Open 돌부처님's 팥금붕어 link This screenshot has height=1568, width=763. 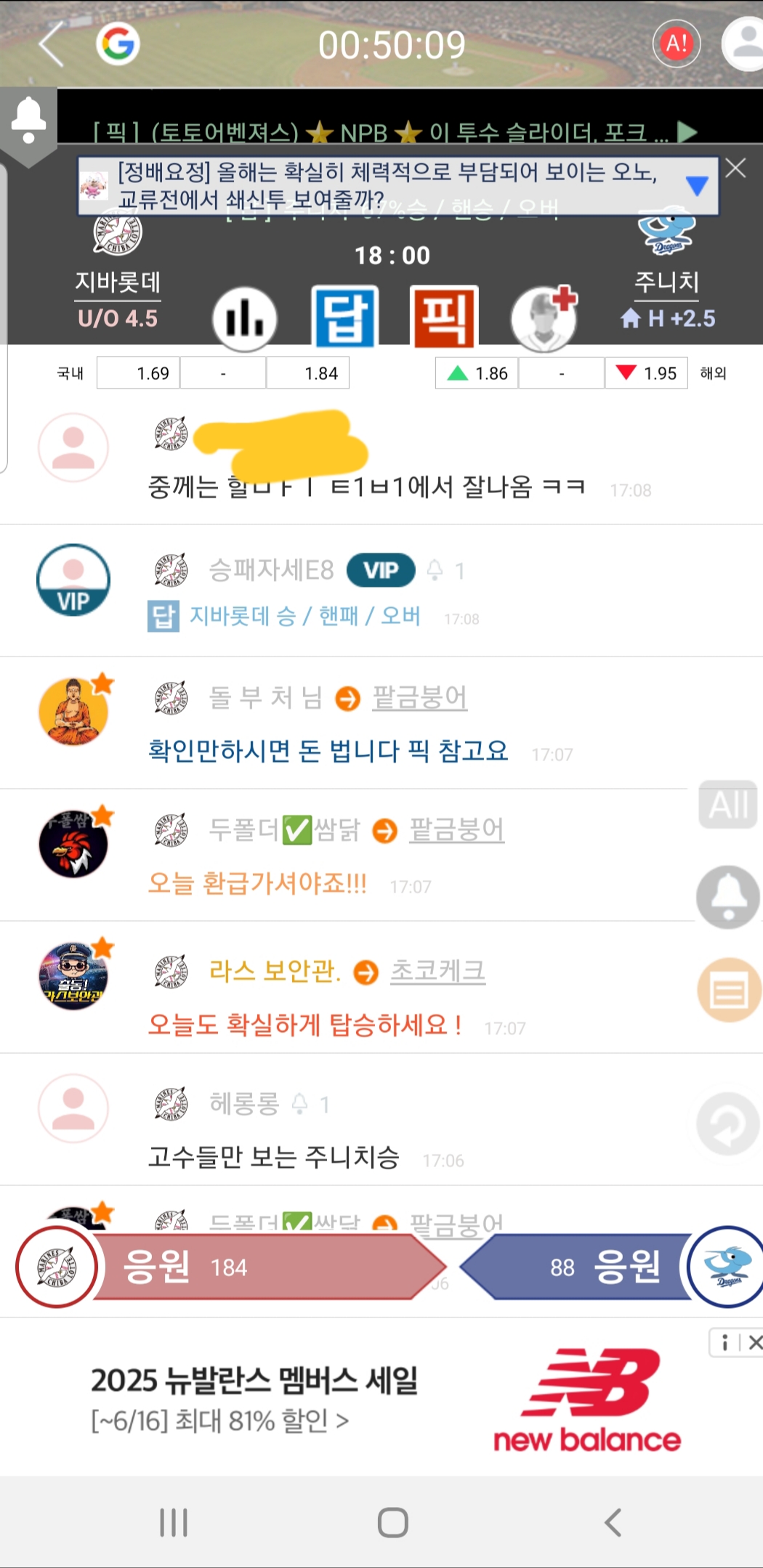(x=419, y=697)
